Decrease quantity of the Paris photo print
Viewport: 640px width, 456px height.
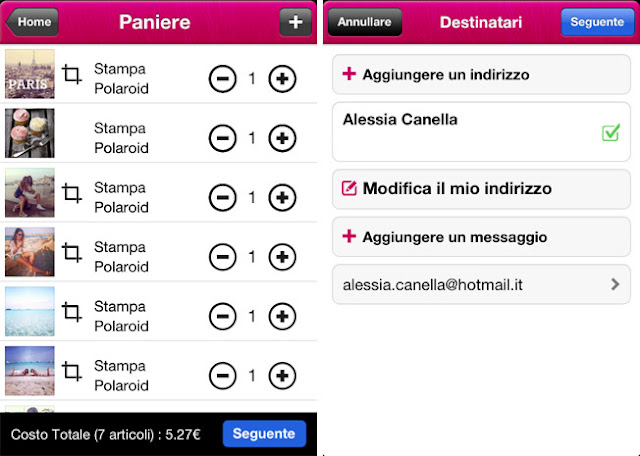point(223,78)
